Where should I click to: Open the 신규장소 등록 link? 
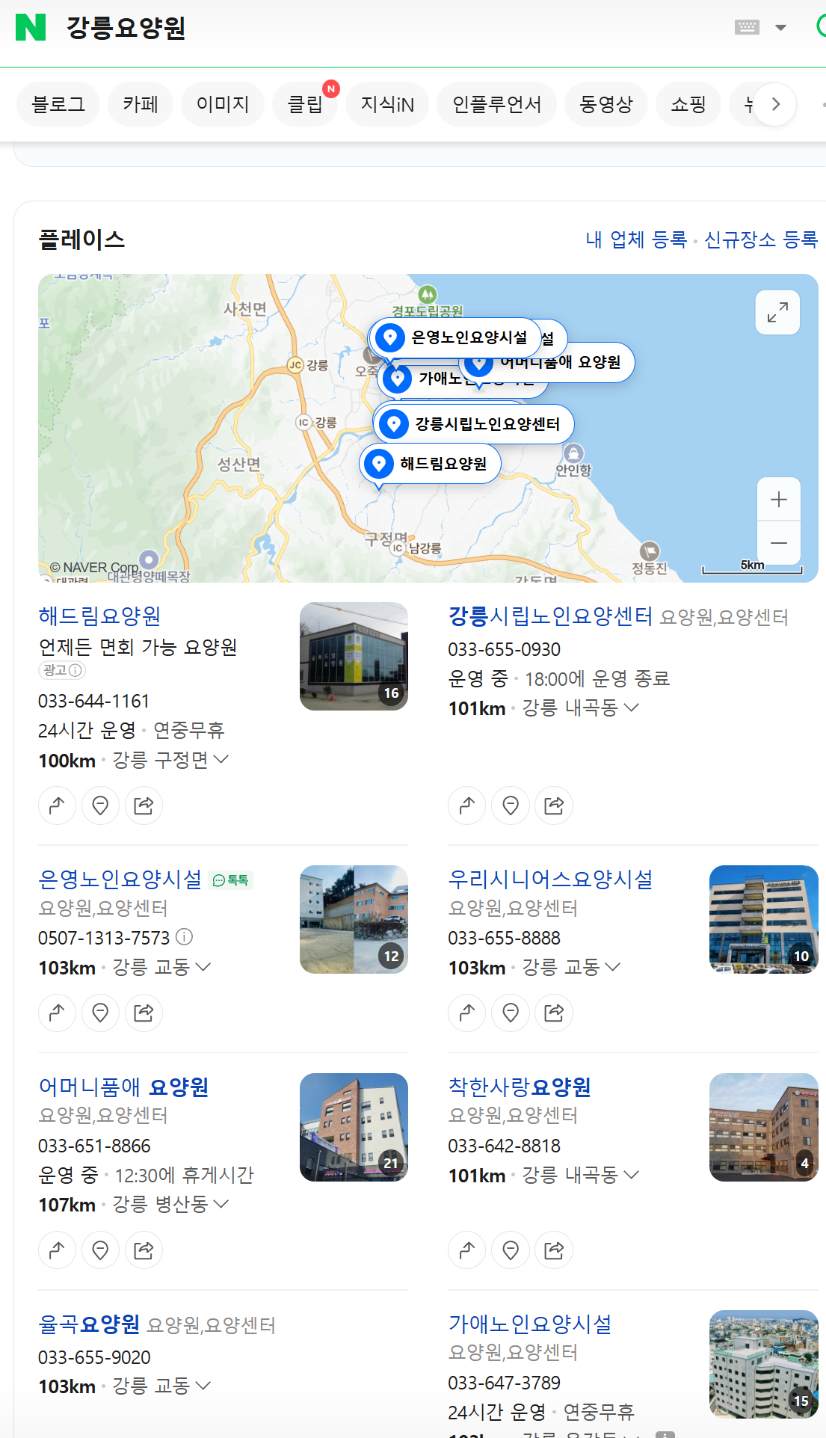tap(761, 240)
